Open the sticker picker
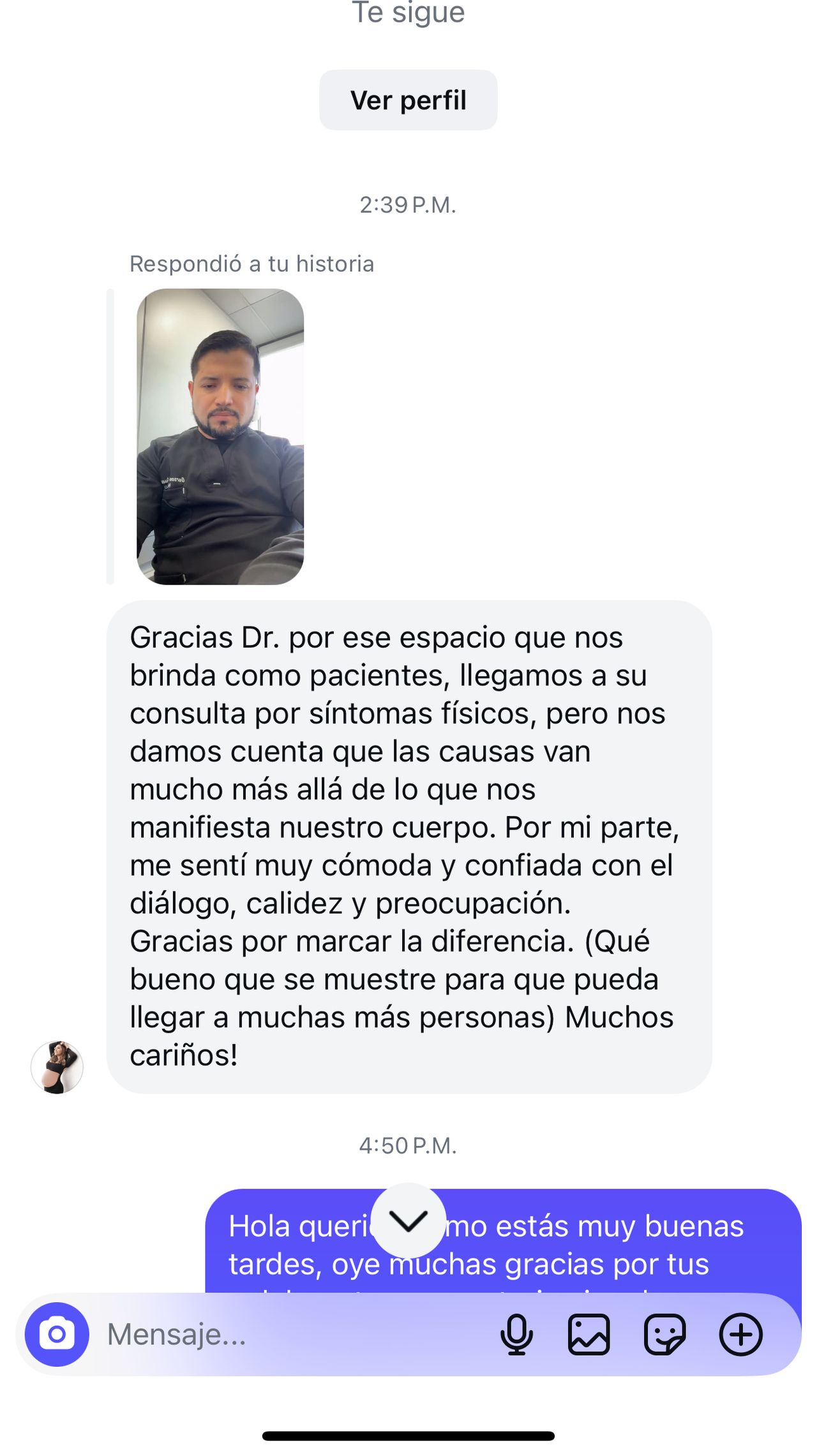817x1456 pixels. pos(664,1334)
